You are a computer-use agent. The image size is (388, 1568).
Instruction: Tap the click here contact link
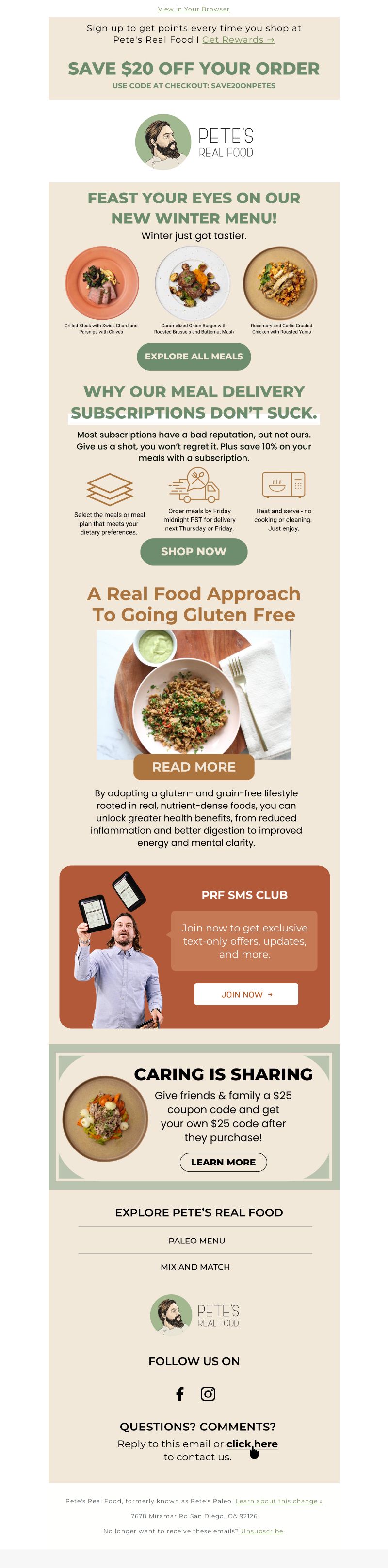252,1444
